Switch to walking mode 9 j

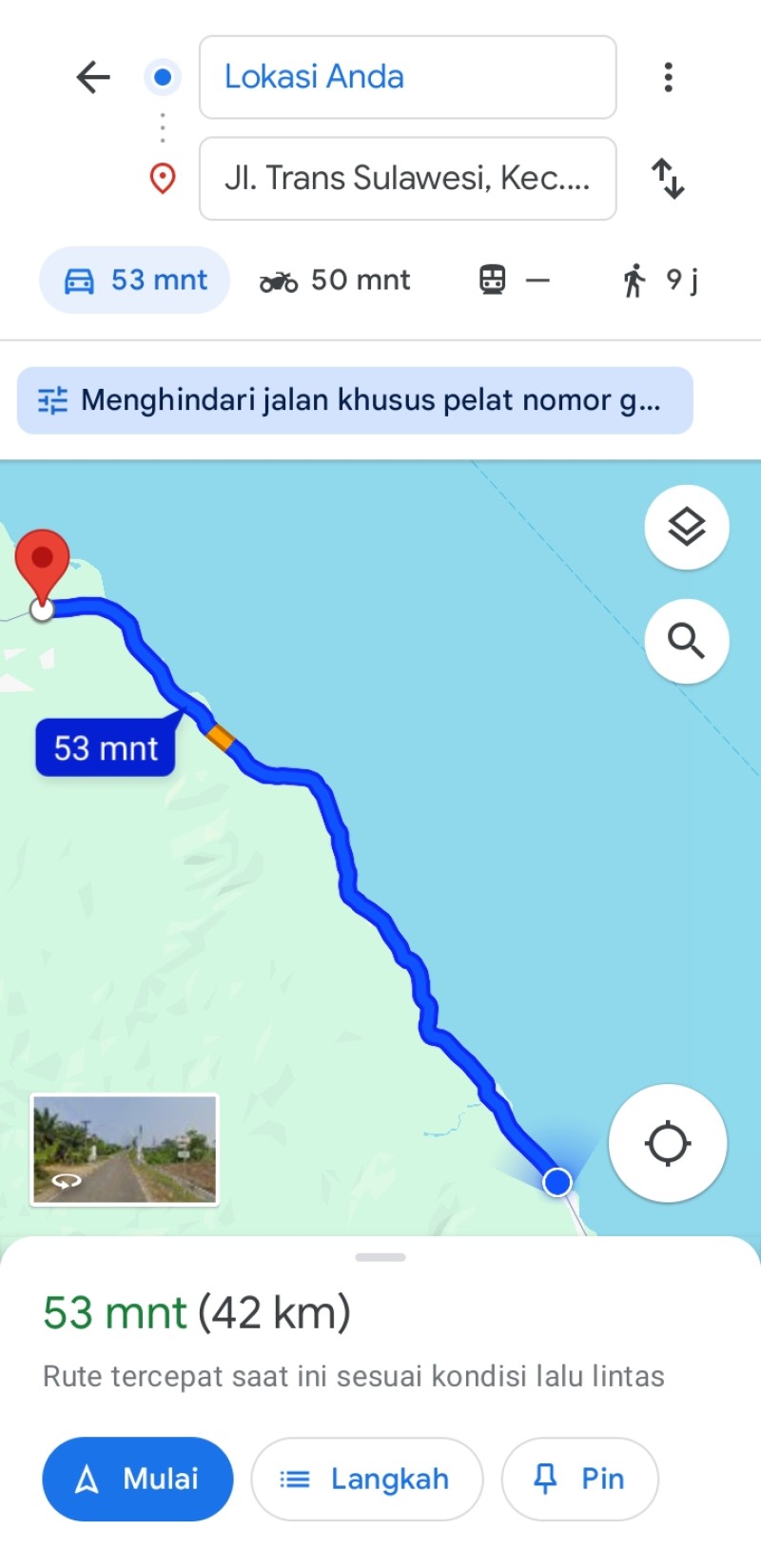[x=661, y=281]
